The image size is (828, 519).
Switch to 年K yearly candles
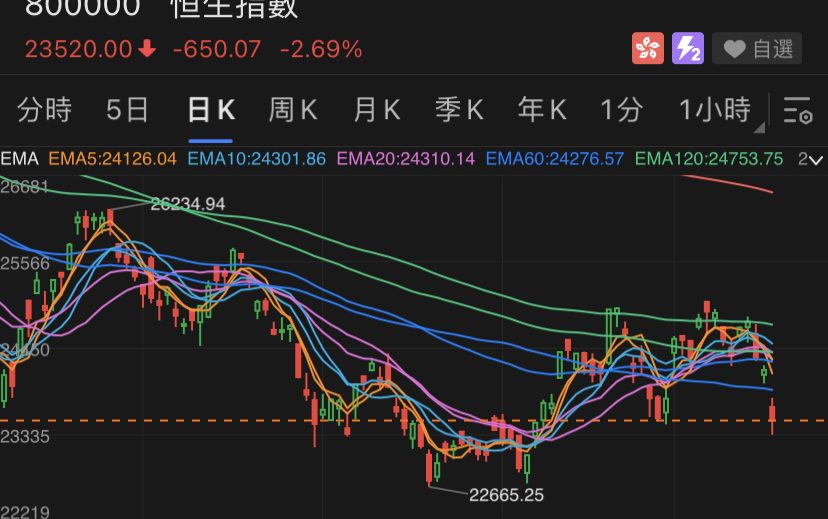pyautogui.click(x=542, y=109)
